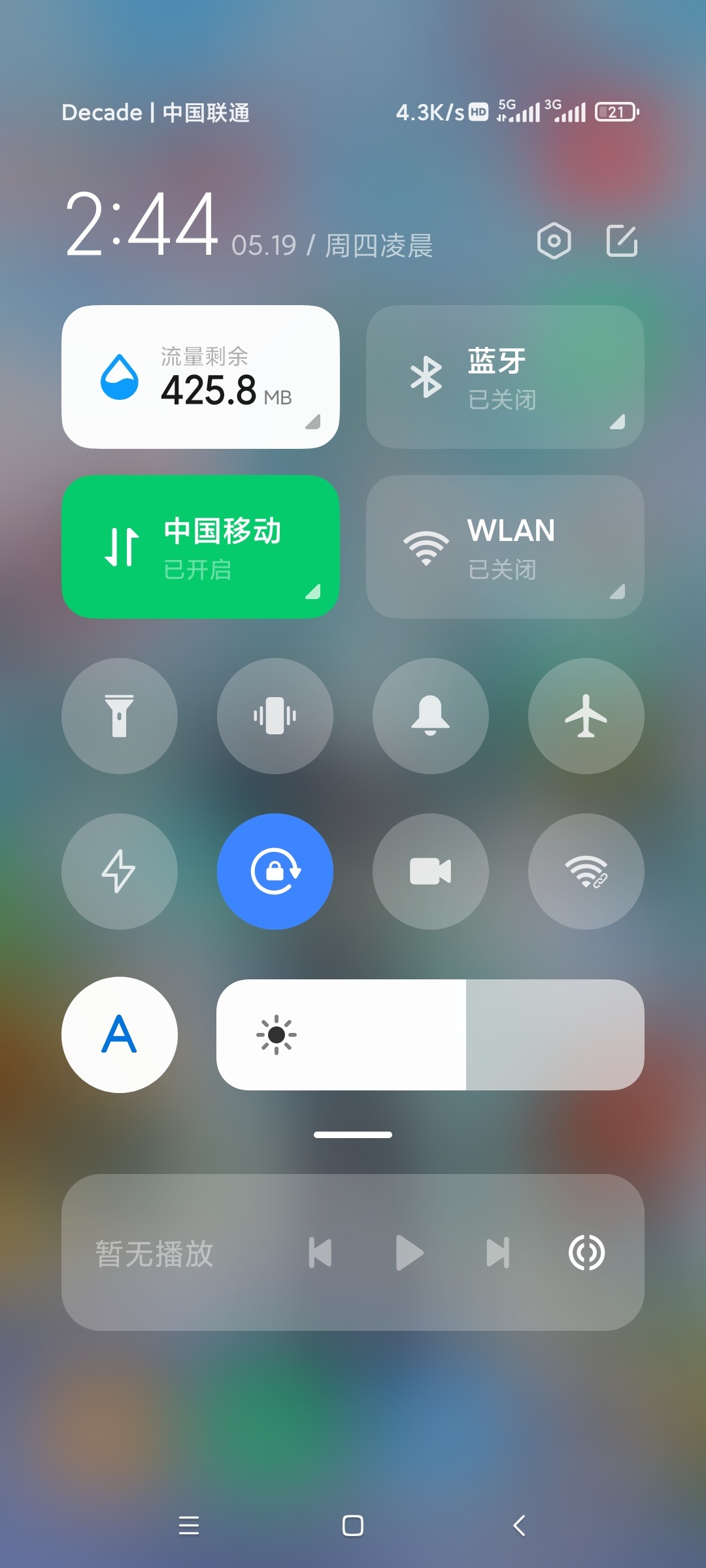Screen dimensions: 706x1568
Task: Skip to the next track
Action: pos(498,1253)
